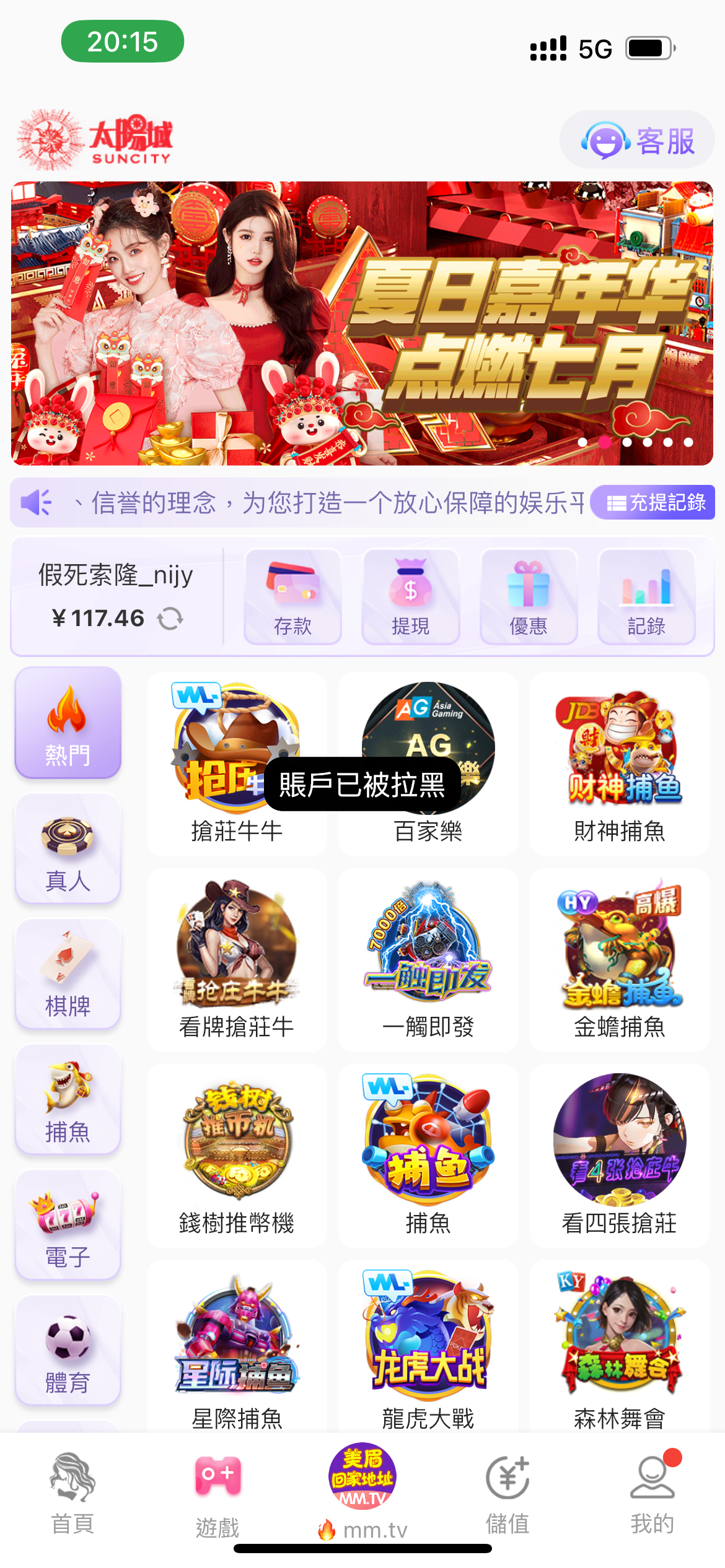View 優惠 promotions
Image resolution: width=725 pixels, height=1568 pixels.
(x=528, y=596)
